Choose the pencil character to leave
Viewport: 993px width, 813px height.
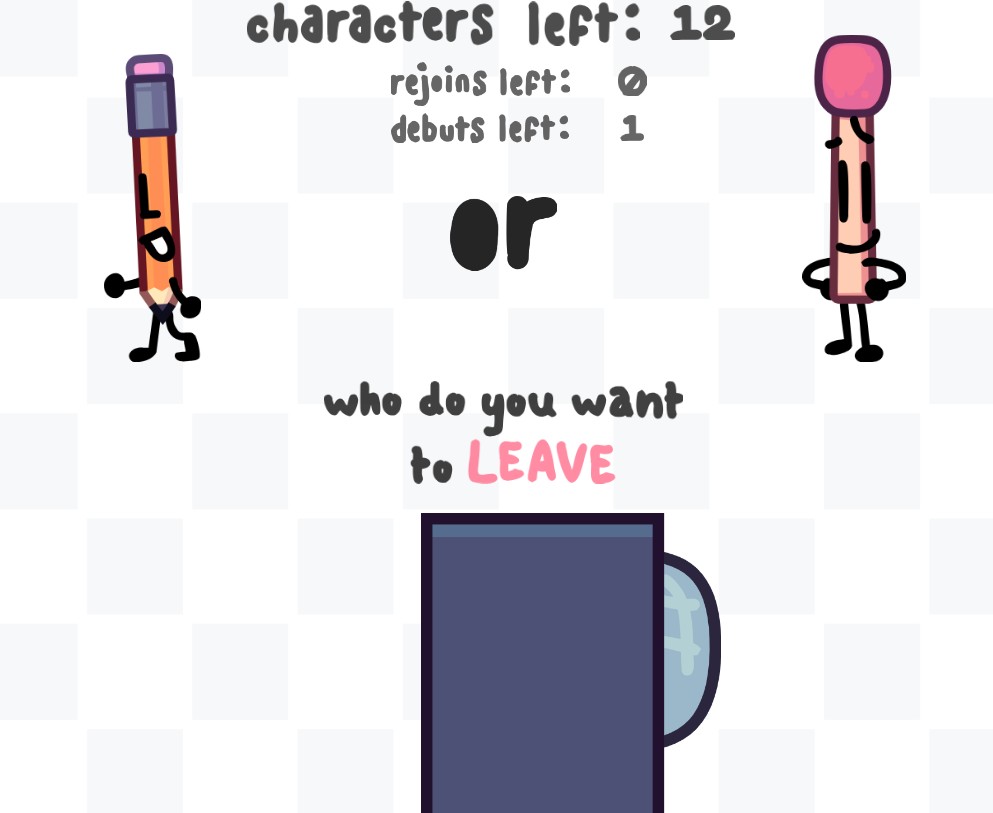[x=155, y=200]
